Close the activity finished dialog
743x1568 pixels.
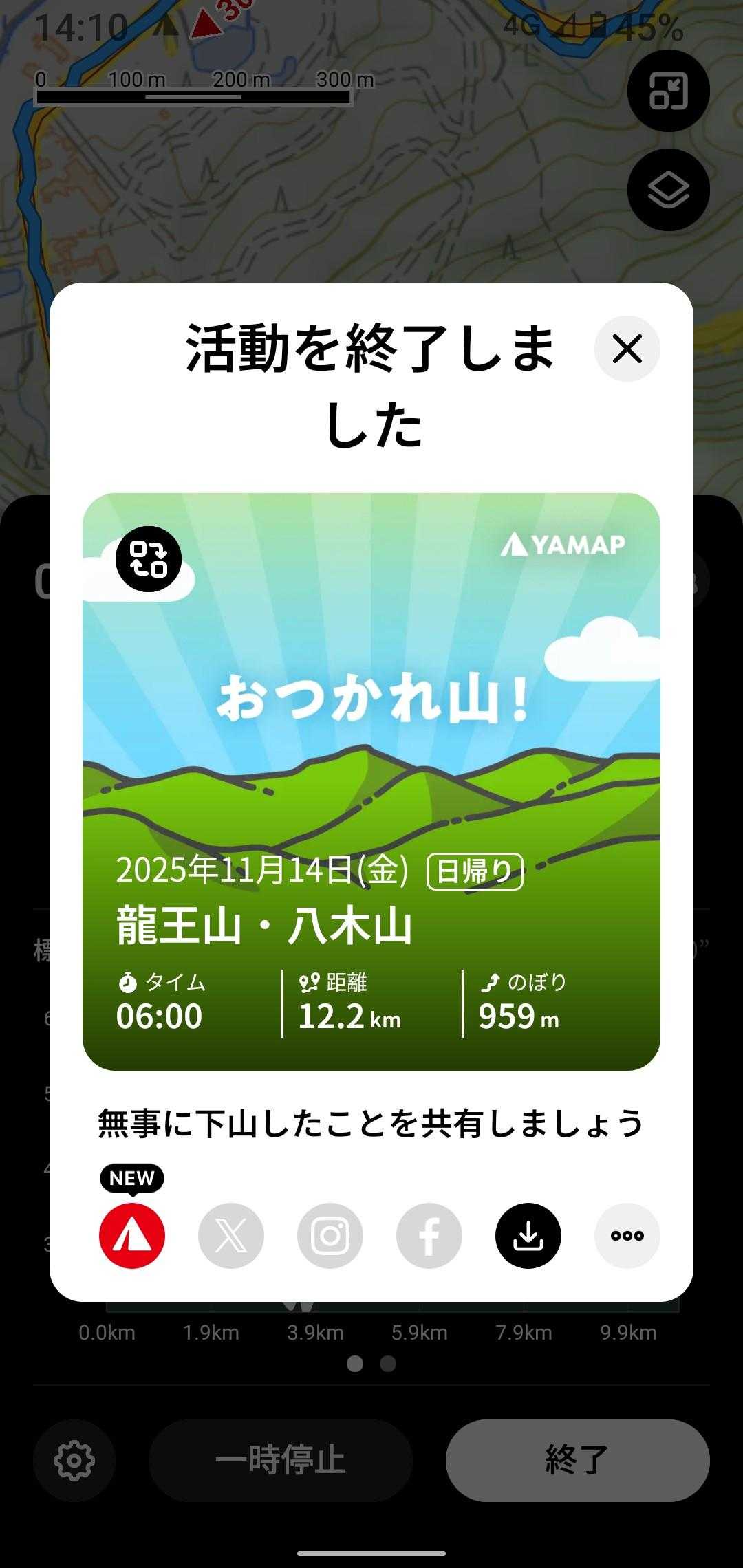(x=627, y=349)
